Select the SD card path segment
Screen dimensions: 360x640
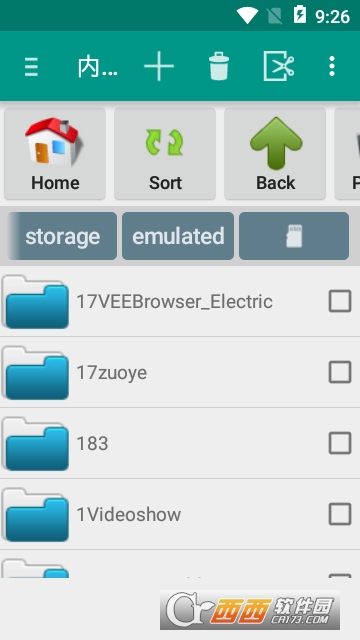[294, 236]
